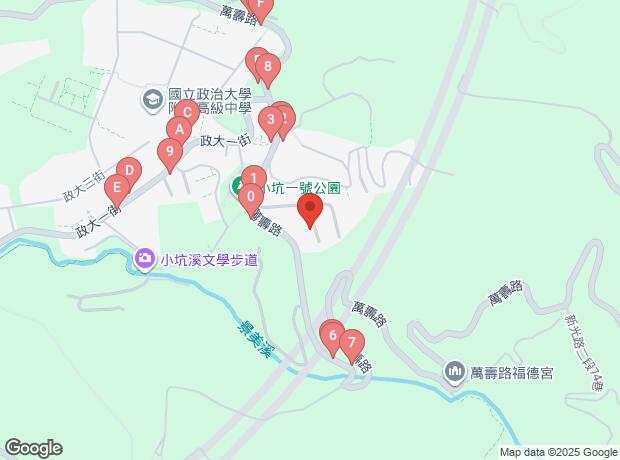Select map marker F on 萬壽路
620x460 pixels.
point(261,8)
